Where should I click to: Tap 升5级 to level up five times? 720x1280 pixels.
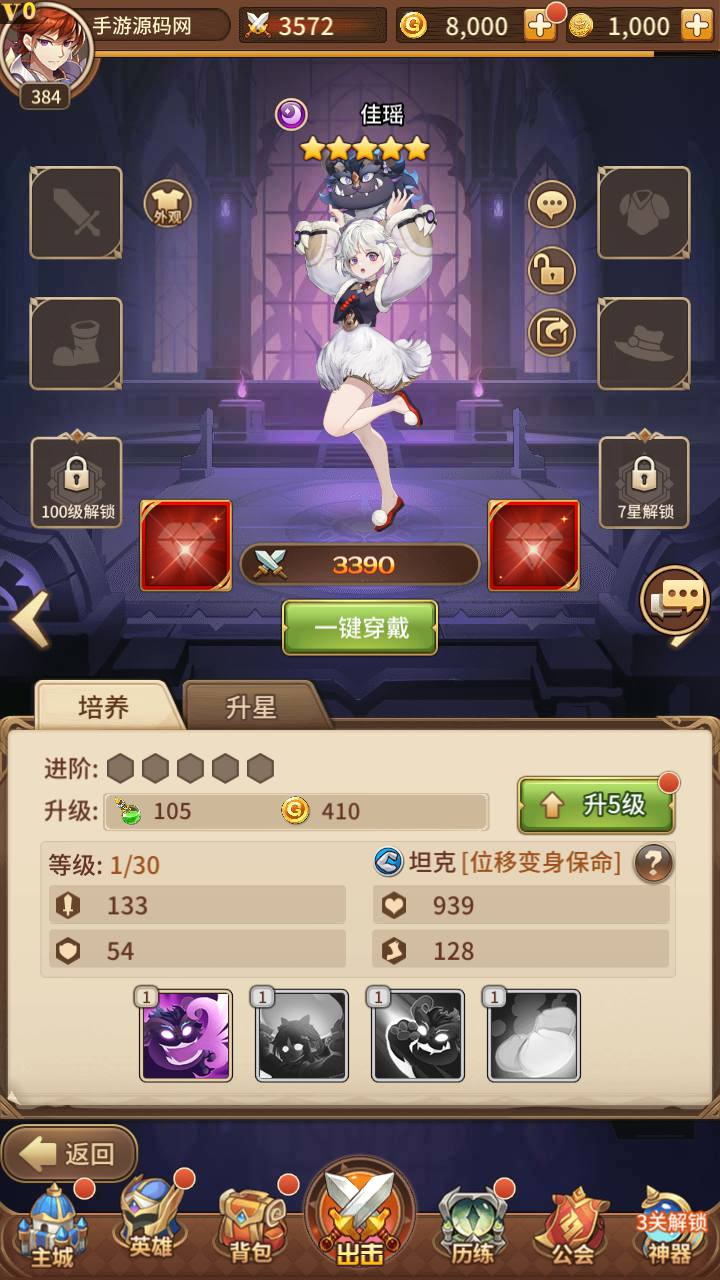point(596,805)
